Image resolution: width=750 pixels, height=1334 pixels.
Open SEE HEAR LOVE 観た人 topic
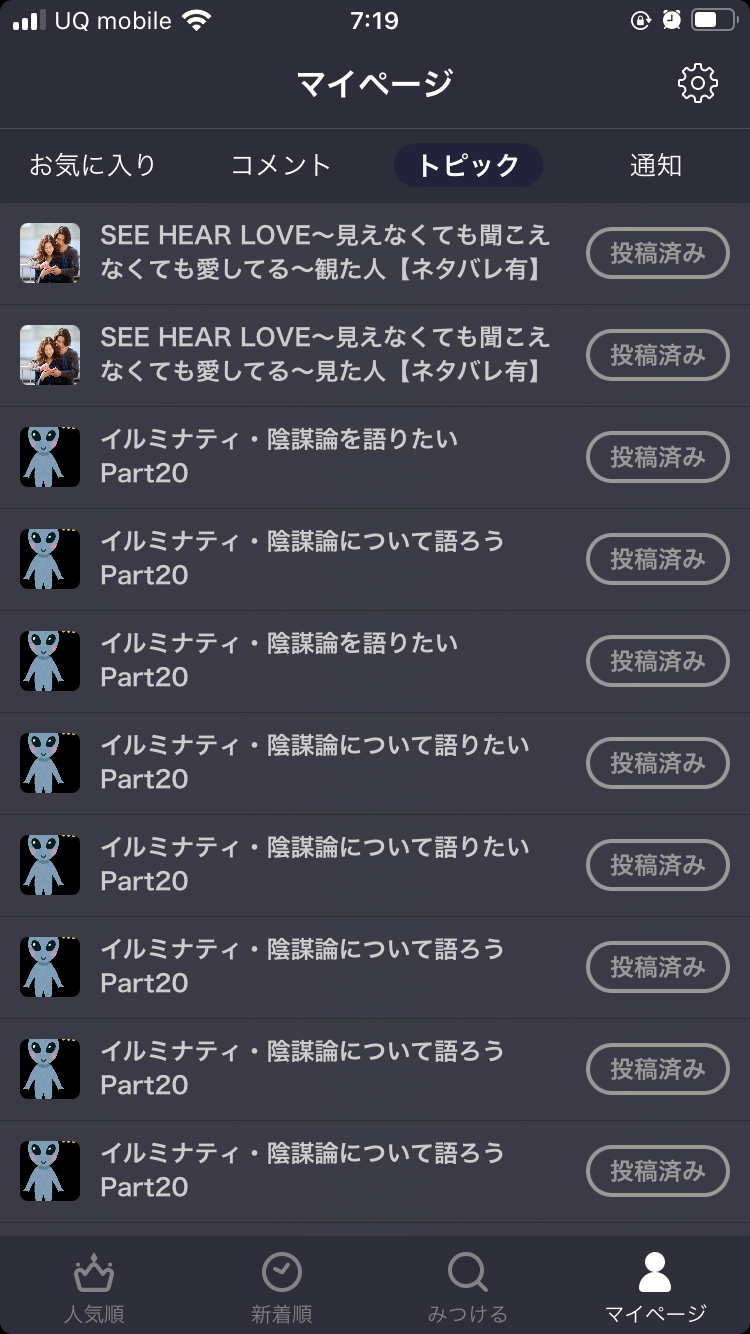[x=325, y=253]
